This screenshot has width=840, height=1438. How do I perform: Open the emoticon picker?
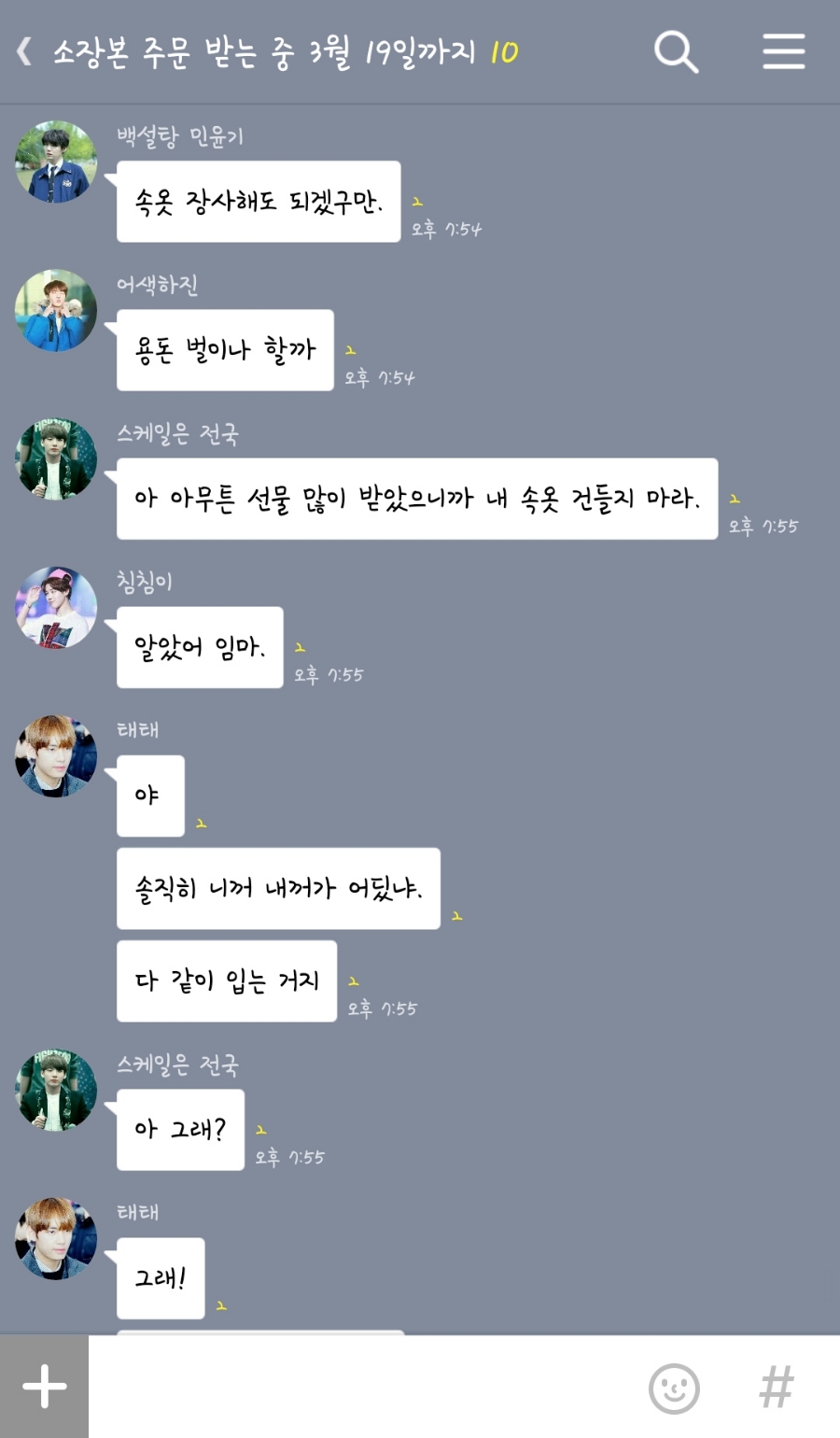coord(674,1388)
